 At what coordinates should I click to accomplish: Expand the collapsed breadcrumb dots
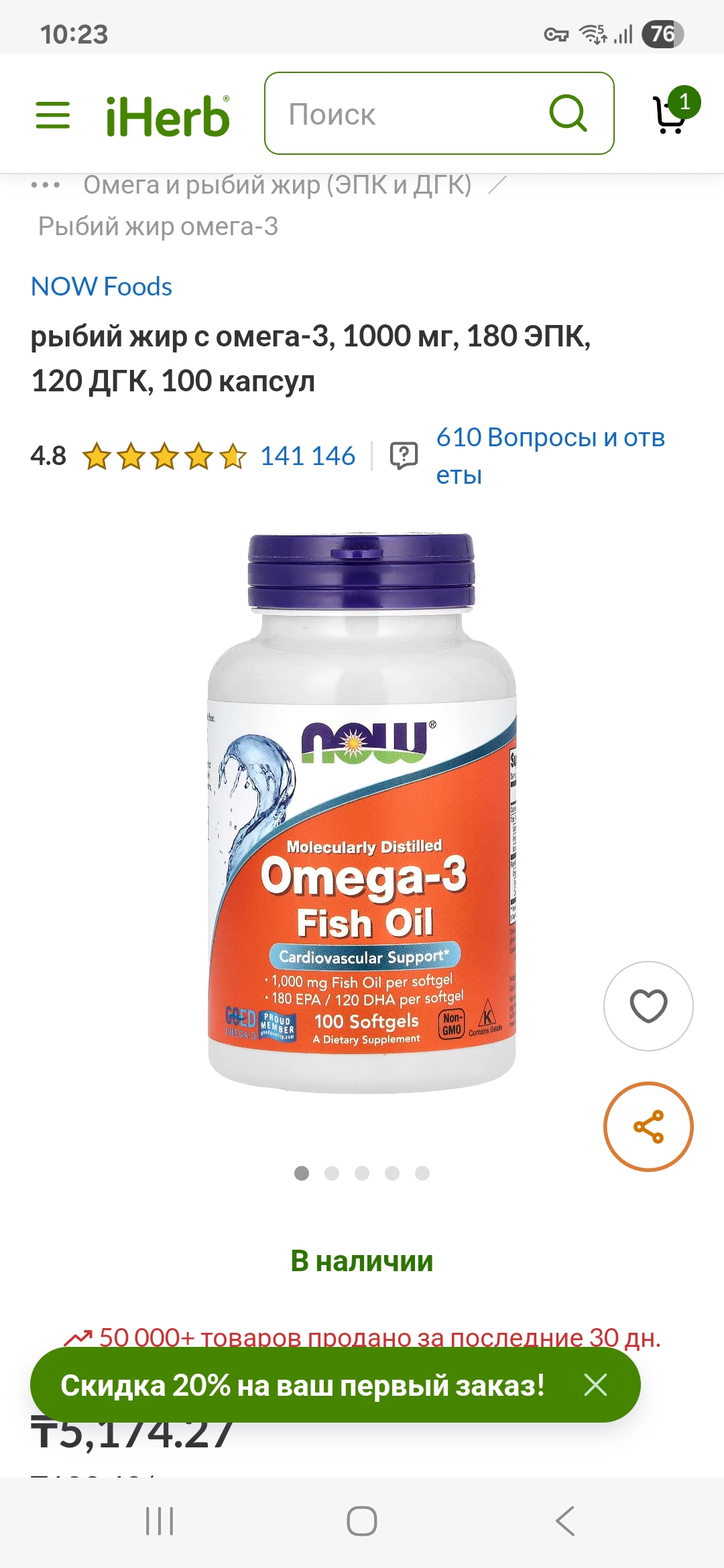(46, 185)
